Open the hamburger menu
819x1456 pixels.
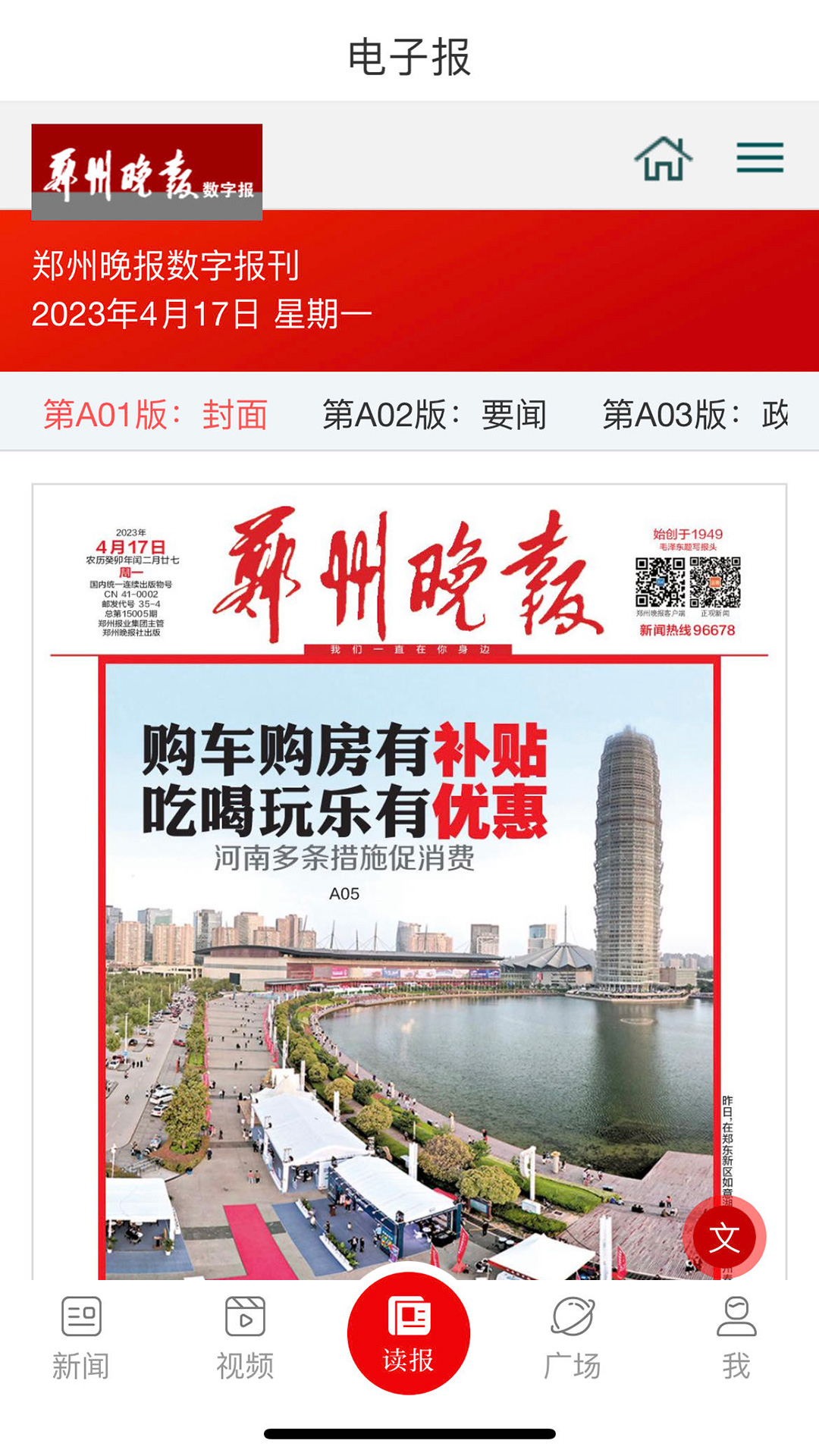[x=759, y=158]
